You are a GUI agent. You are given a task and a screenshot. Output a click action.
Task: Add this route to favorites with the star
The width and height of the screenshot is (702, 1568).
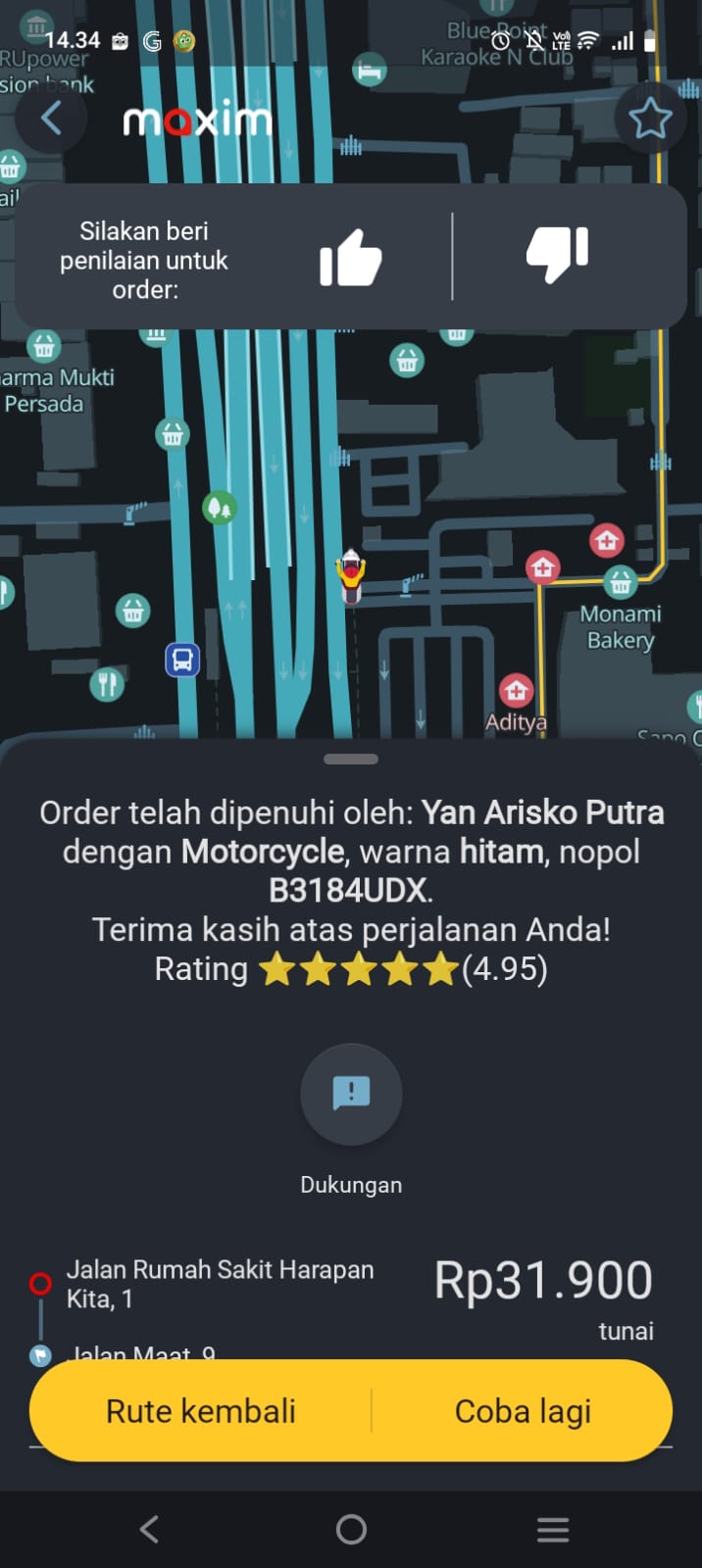pyautogui.click(x=649, y=120)
